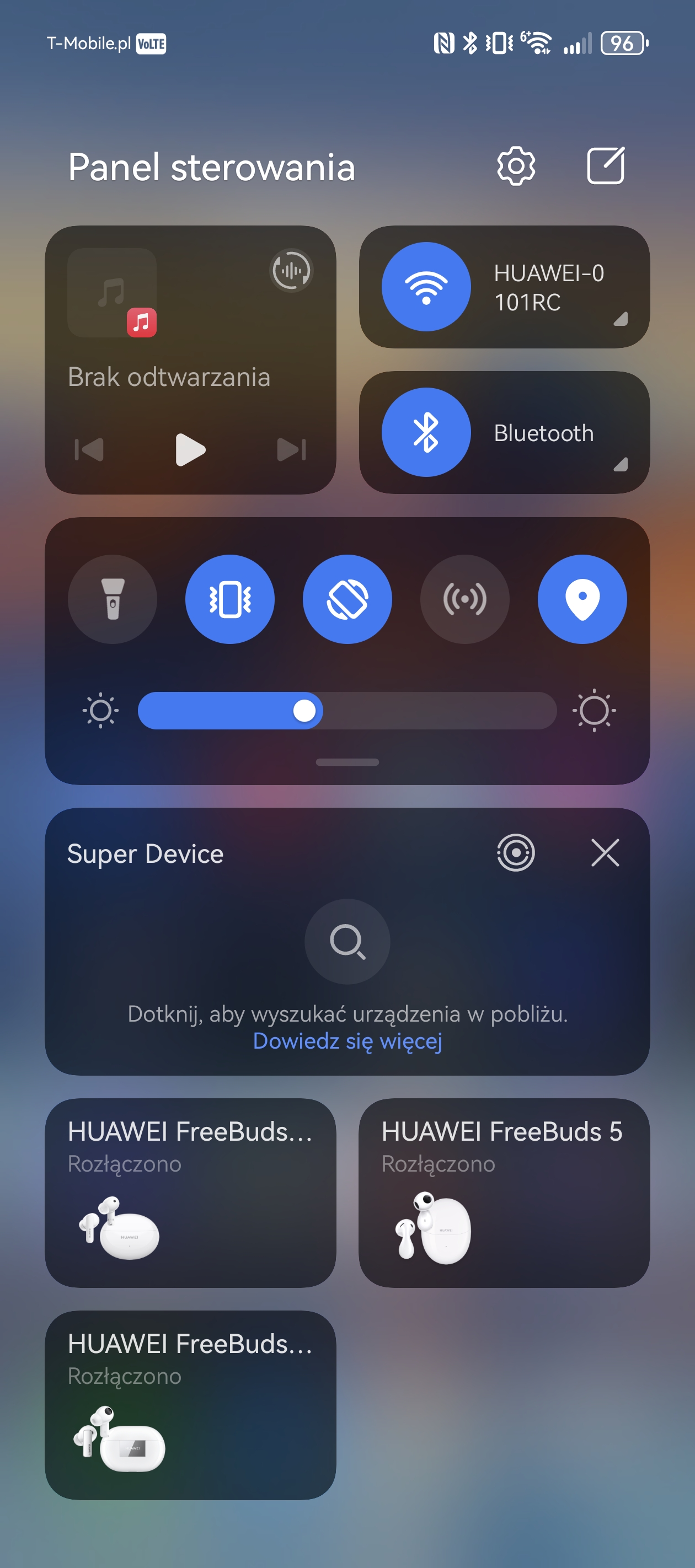The width and height of the screenshot is (695, 1568).
Task: Tap the play button in media card
Action: tap(190, 450)
